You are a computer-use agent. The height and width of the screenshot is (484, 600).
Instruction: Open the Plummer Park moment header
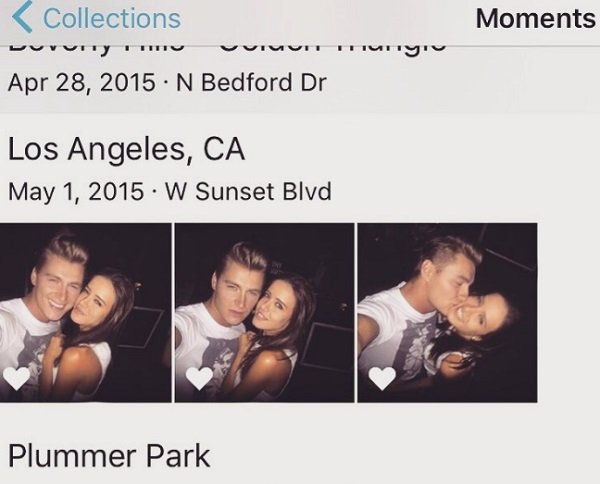[x=109, y=456]
